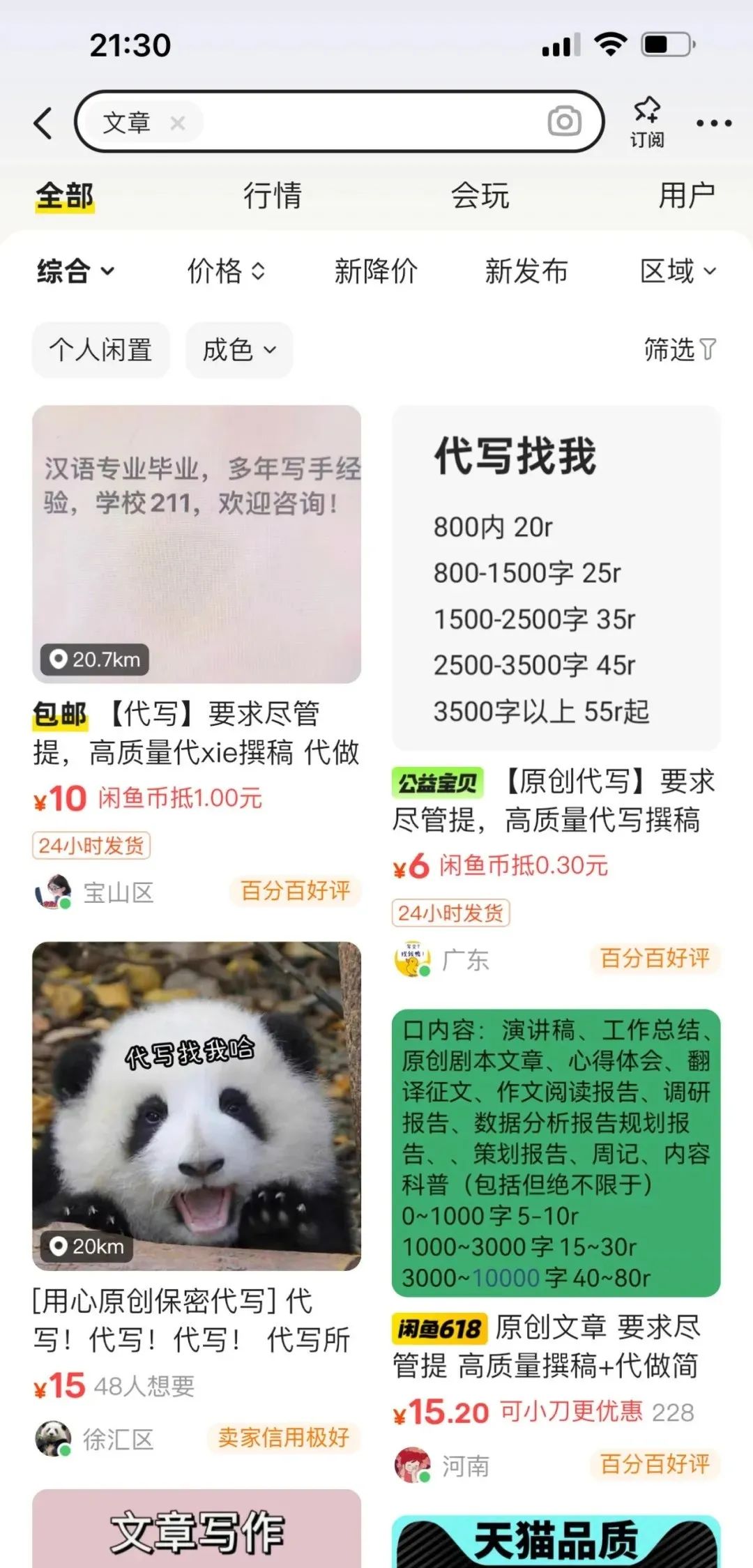Switch to the 用户 tab
This screenshot has height=1568, width=753.
point(686,195)
